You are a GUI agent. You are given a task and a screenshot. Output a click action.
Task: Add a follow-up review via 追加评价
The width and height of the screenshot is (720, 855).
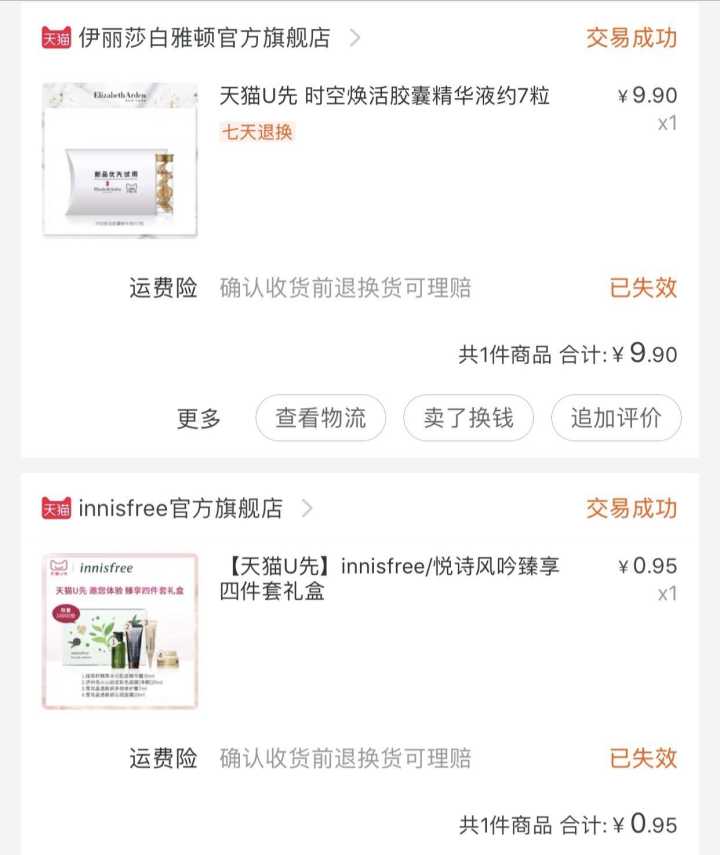(x=615, y=418)
